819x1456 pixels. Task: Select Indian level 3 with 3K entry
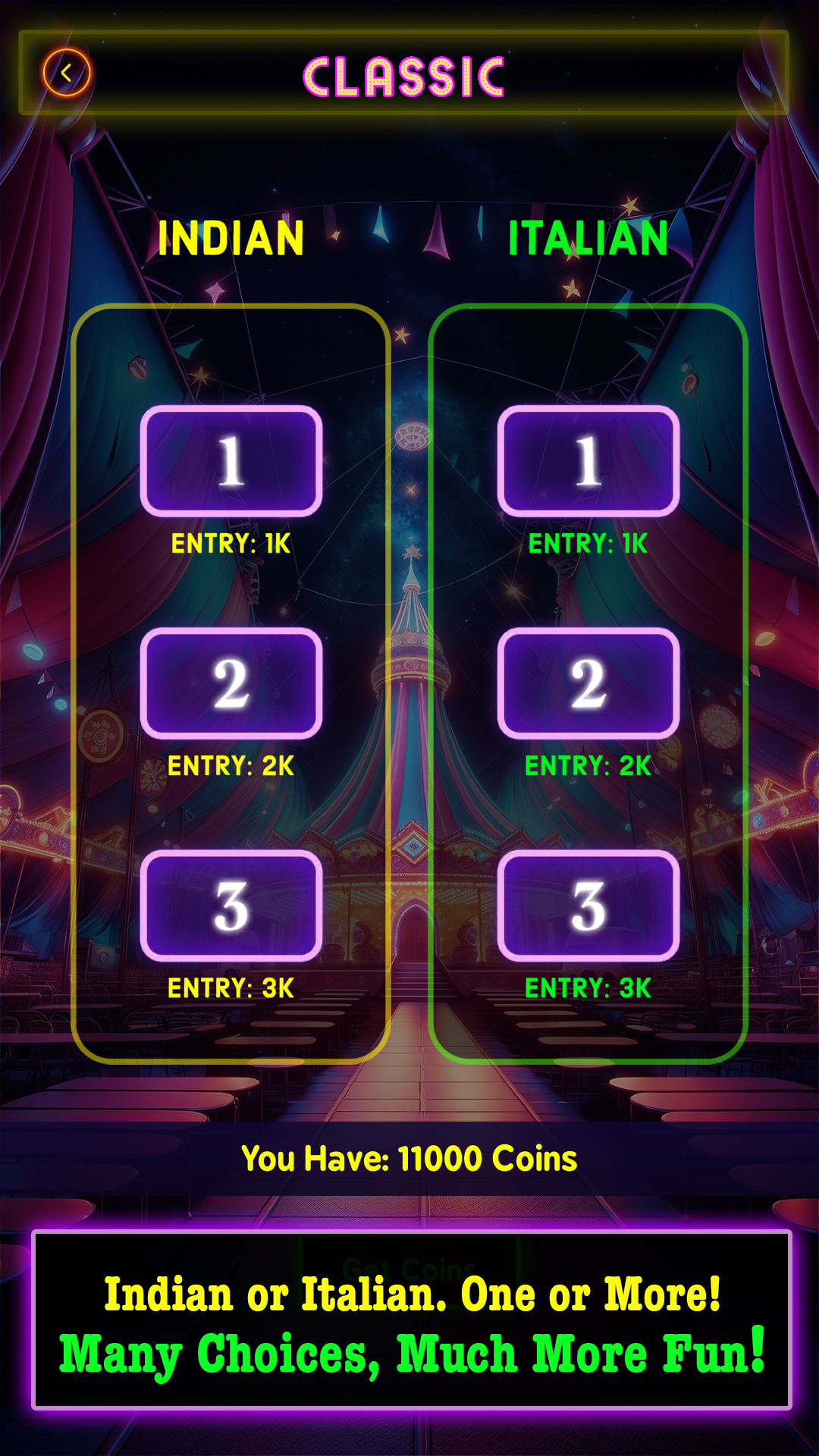pos(231,905)
